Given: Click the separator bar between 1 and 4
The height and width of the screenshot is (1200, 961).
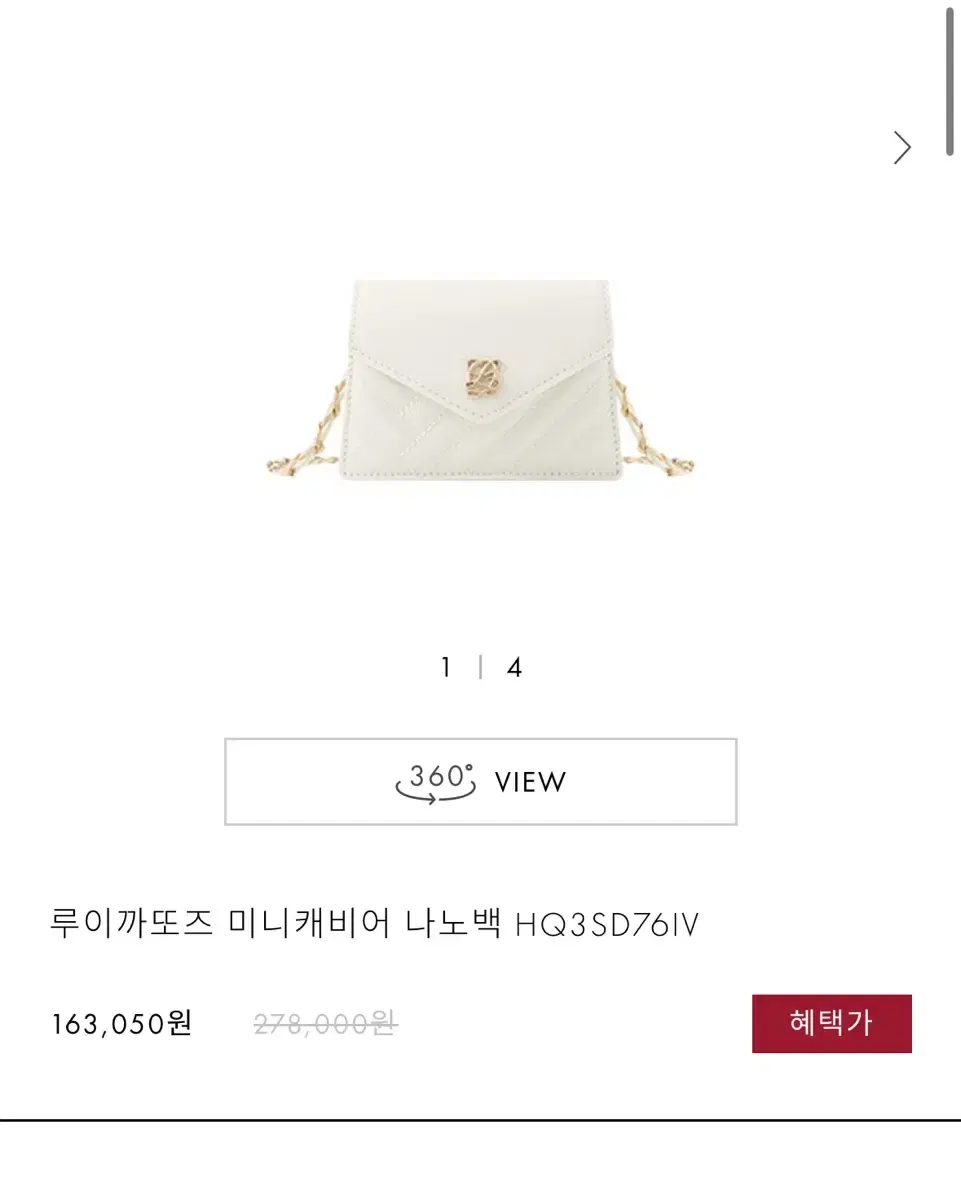Looking at the screenshot, I should (x=481, y=667).
